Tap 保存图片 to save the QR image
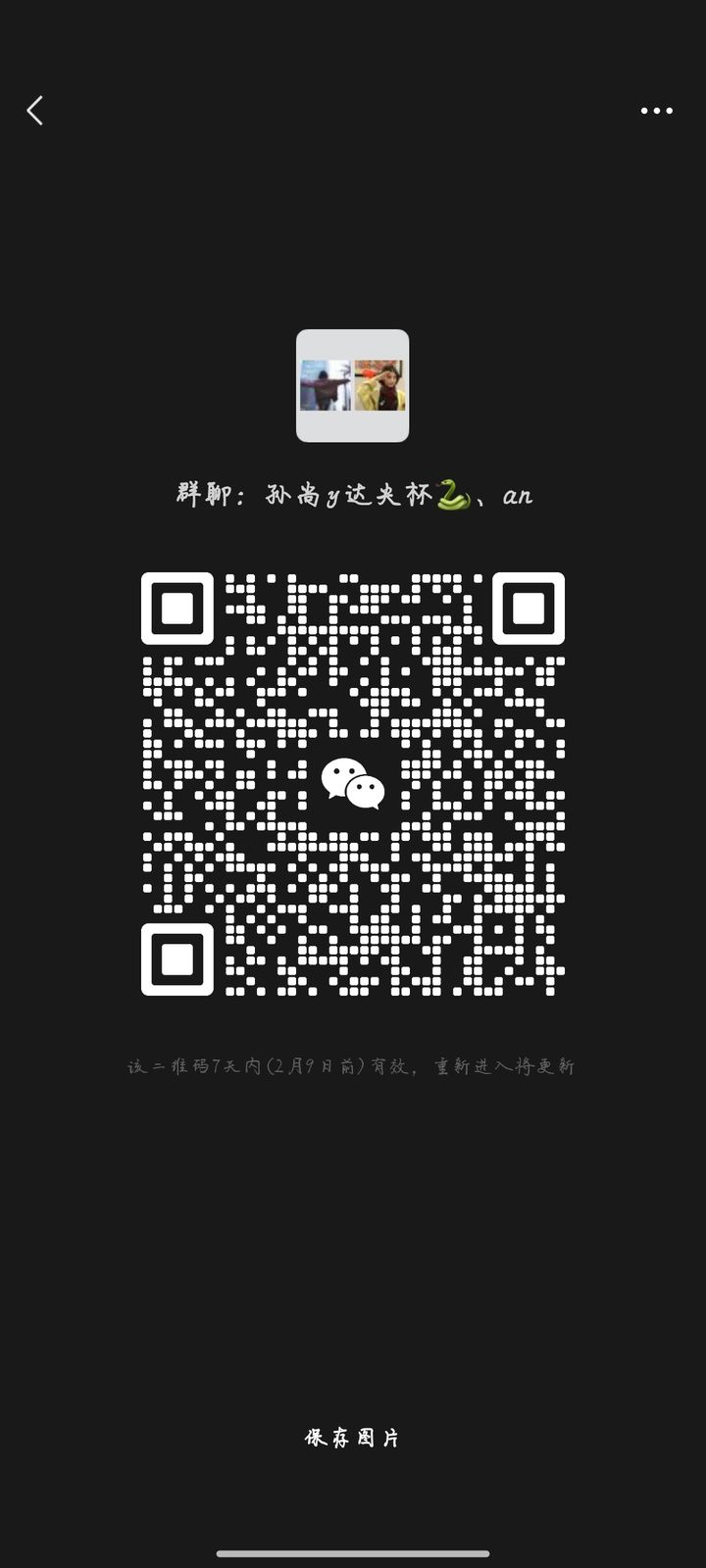The width and height of the screenshot is (706, 1568). coord(352,1438)
